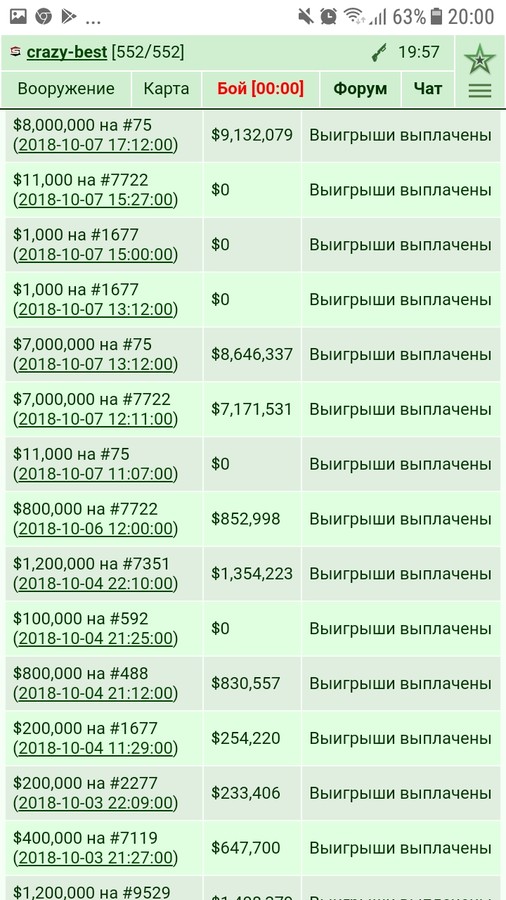Switch to the Вооружение tab
The width and height of the screenshot is (506, 900).
pos(66,89)
